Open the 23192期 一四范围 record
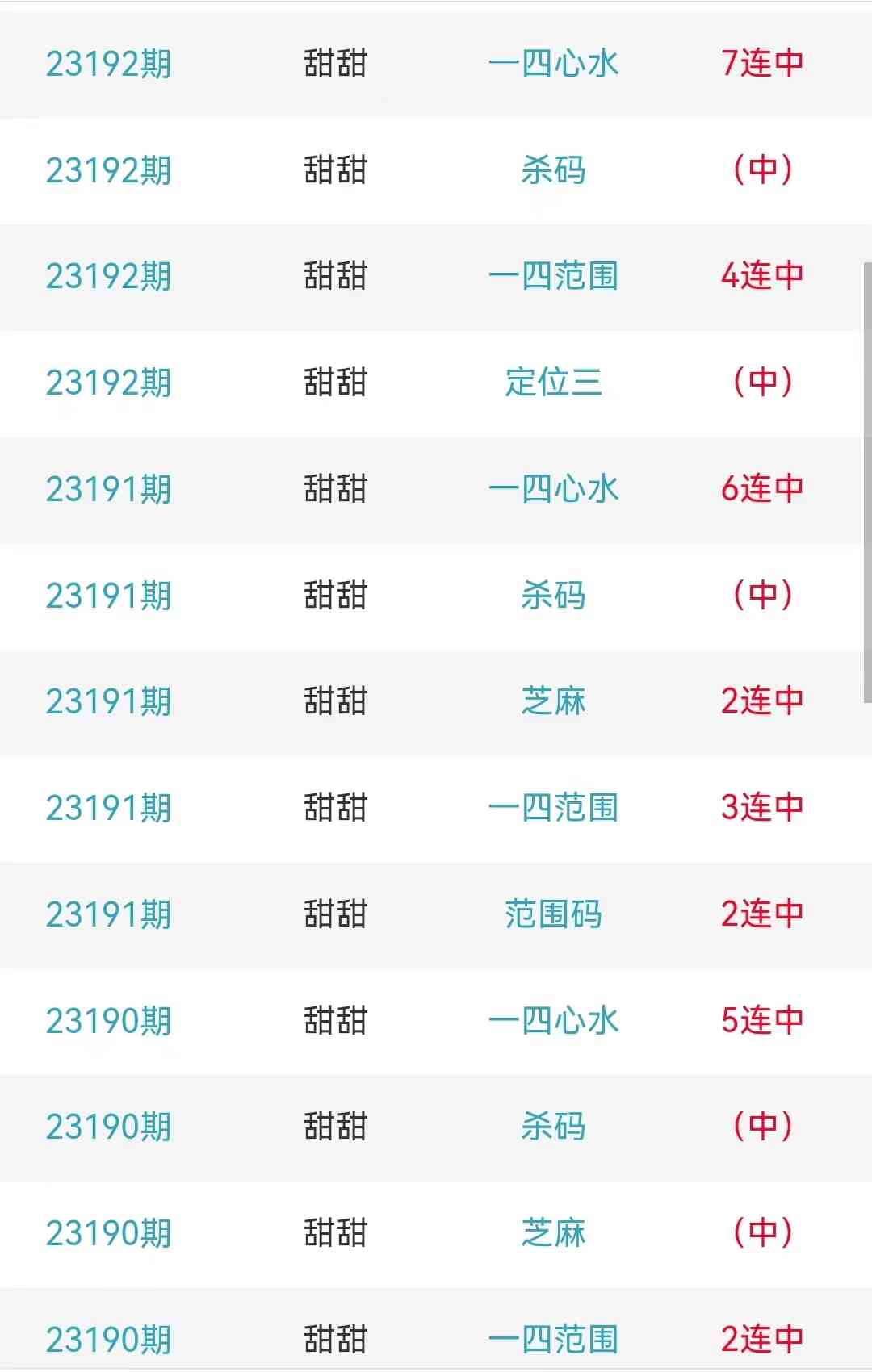 click(553, 276)
